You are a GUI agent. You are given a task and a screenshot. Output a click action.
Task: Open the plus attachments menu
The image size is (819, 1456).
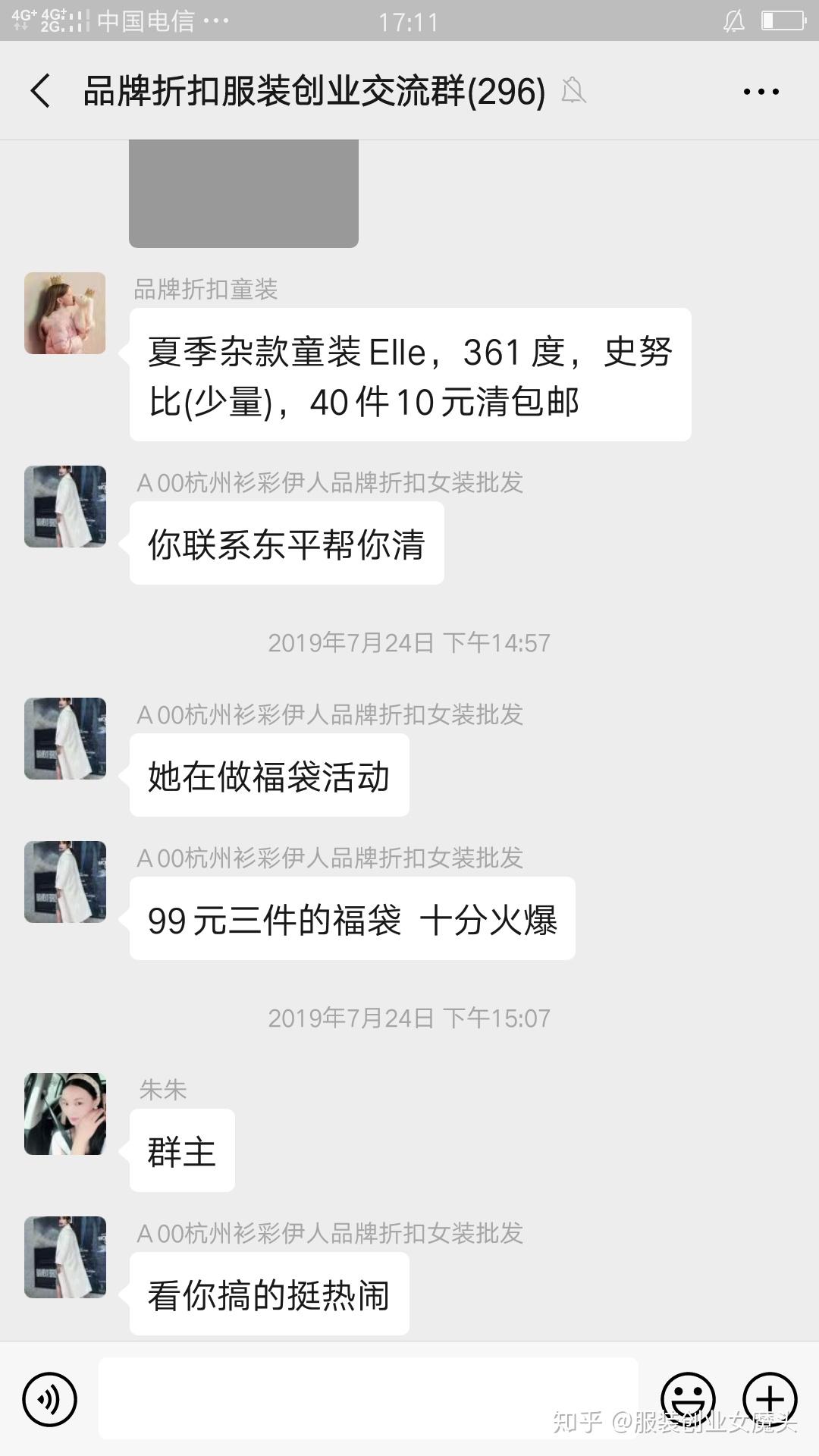(x=770, y=1399)
